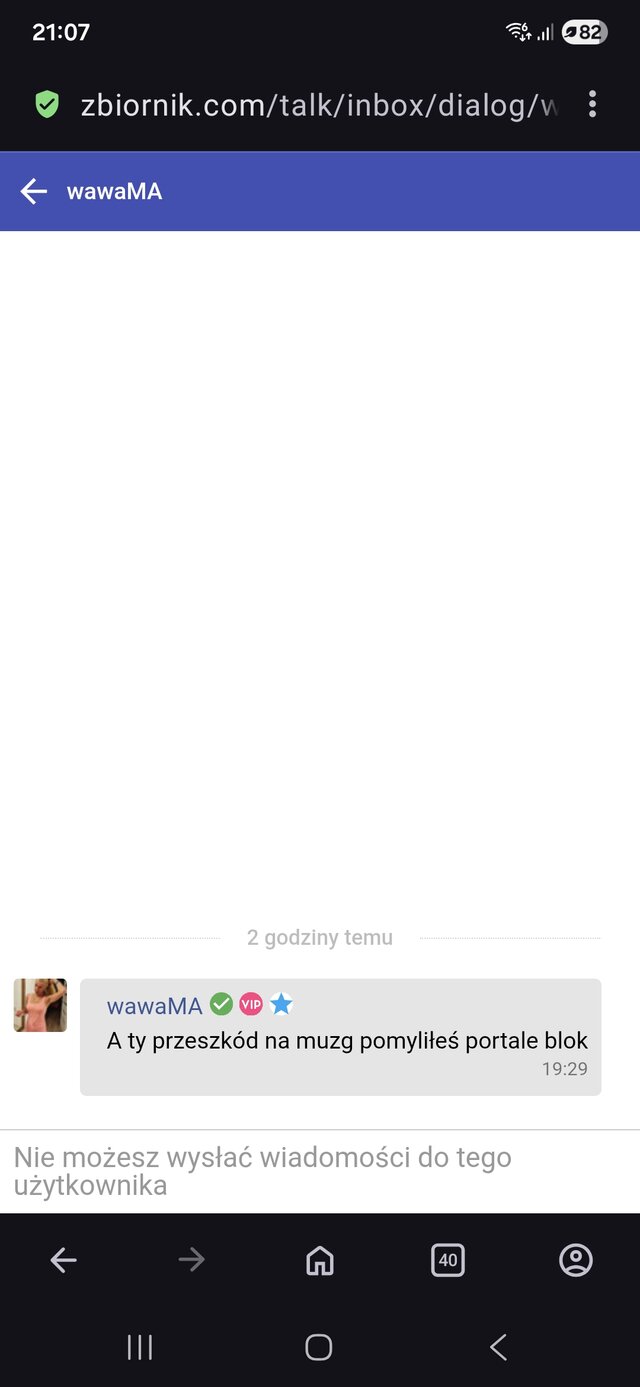View site security shield info
Image resolution: width=640 pixels, height=1387 pixels.
(x=47, y=104)
